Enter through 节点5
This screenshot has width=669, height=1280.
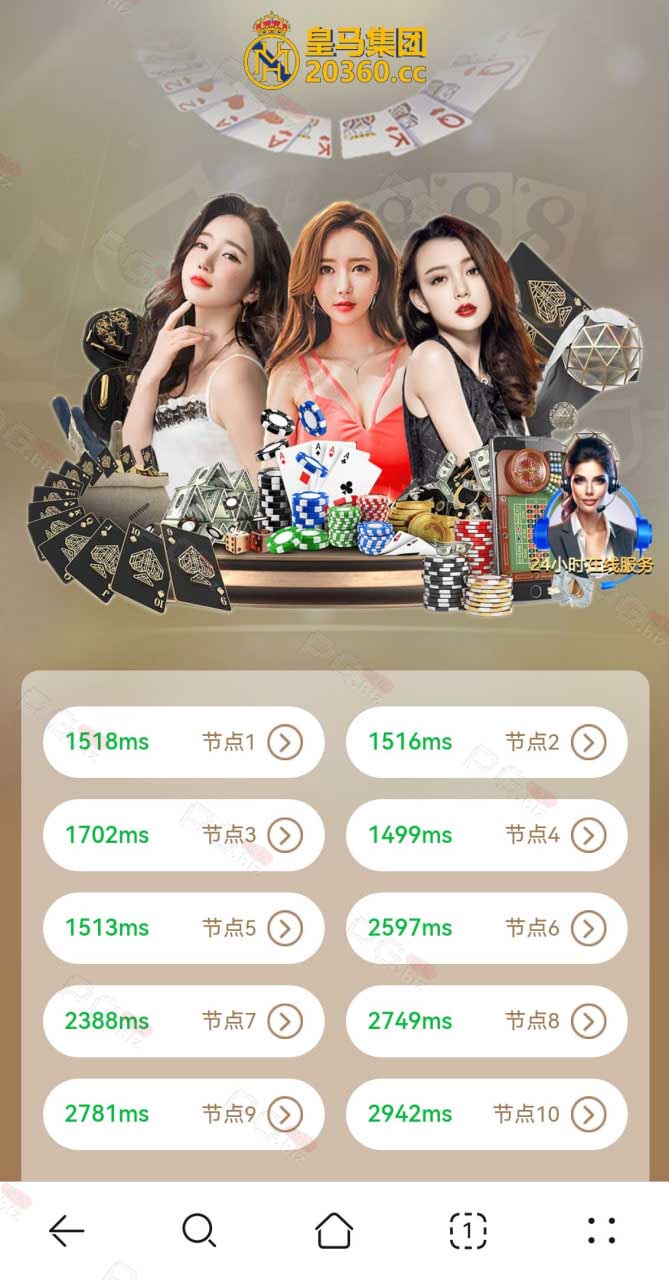[x=184, y=928]
